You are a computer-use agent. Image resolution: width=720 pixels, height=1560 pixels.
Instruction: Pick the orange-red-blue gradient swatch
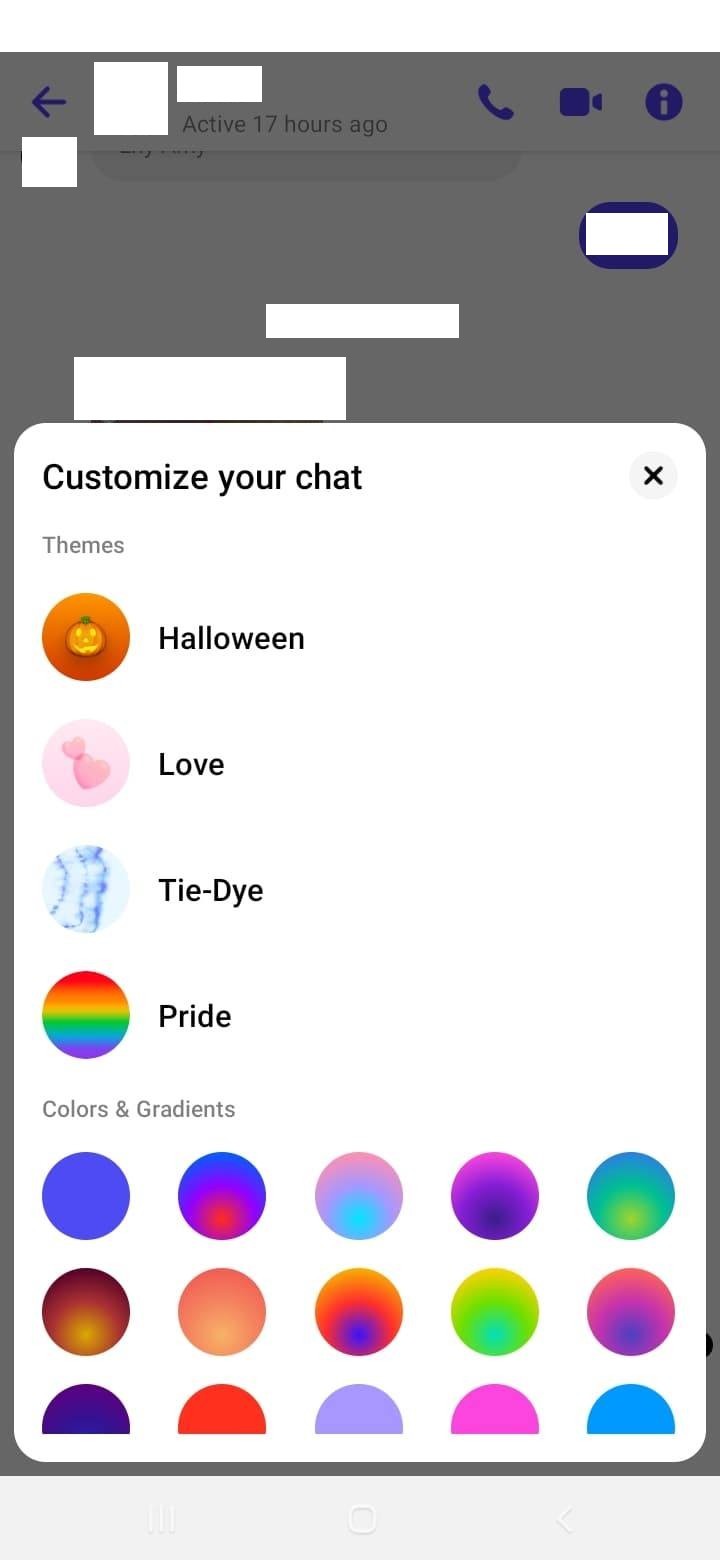pyautogui.click(x=359, y=1312)
